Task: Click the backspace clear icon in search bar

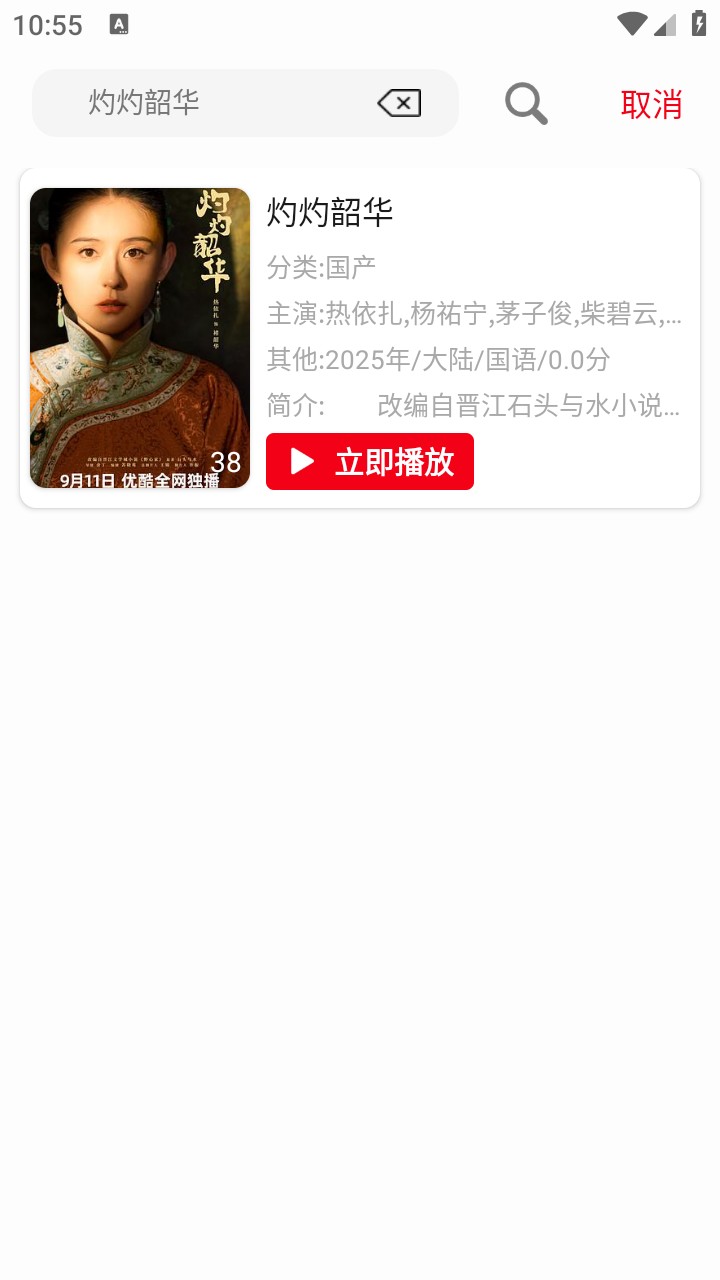Action: [398, 102]
